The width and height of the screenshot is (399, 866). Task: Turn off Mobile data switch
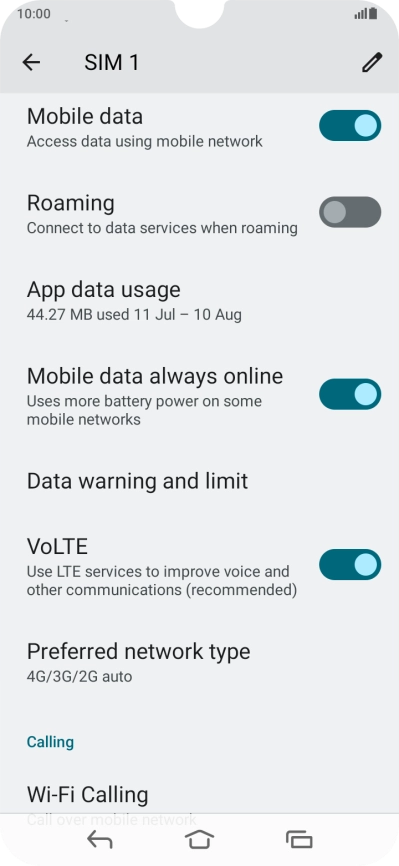coord(350,125)
